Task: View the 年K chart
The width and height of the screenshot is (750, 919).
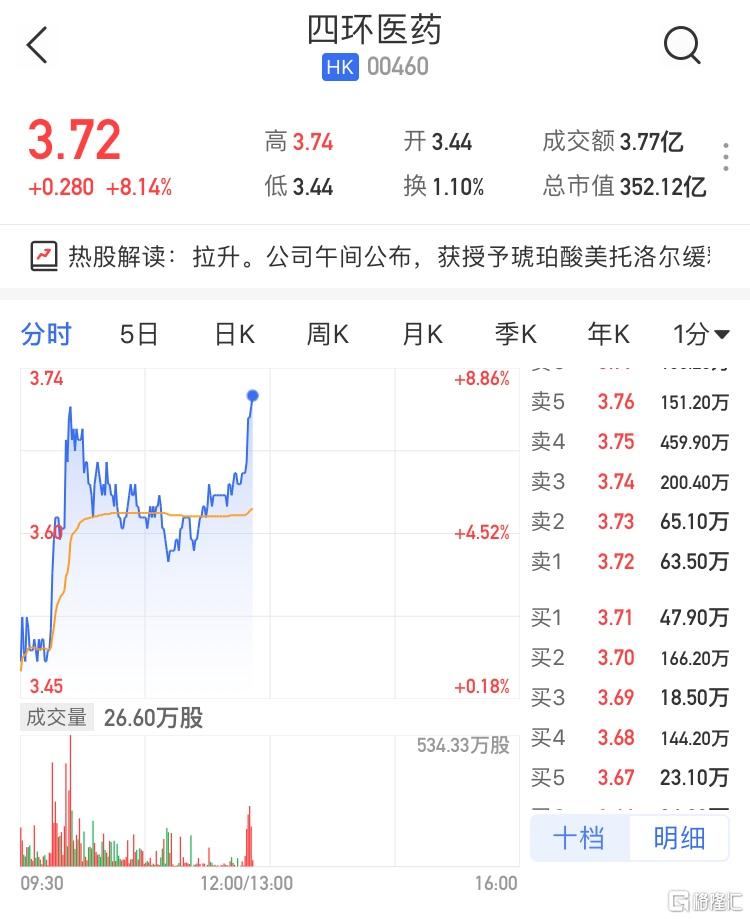Action: pyautogui.click(x=609, y=334)
